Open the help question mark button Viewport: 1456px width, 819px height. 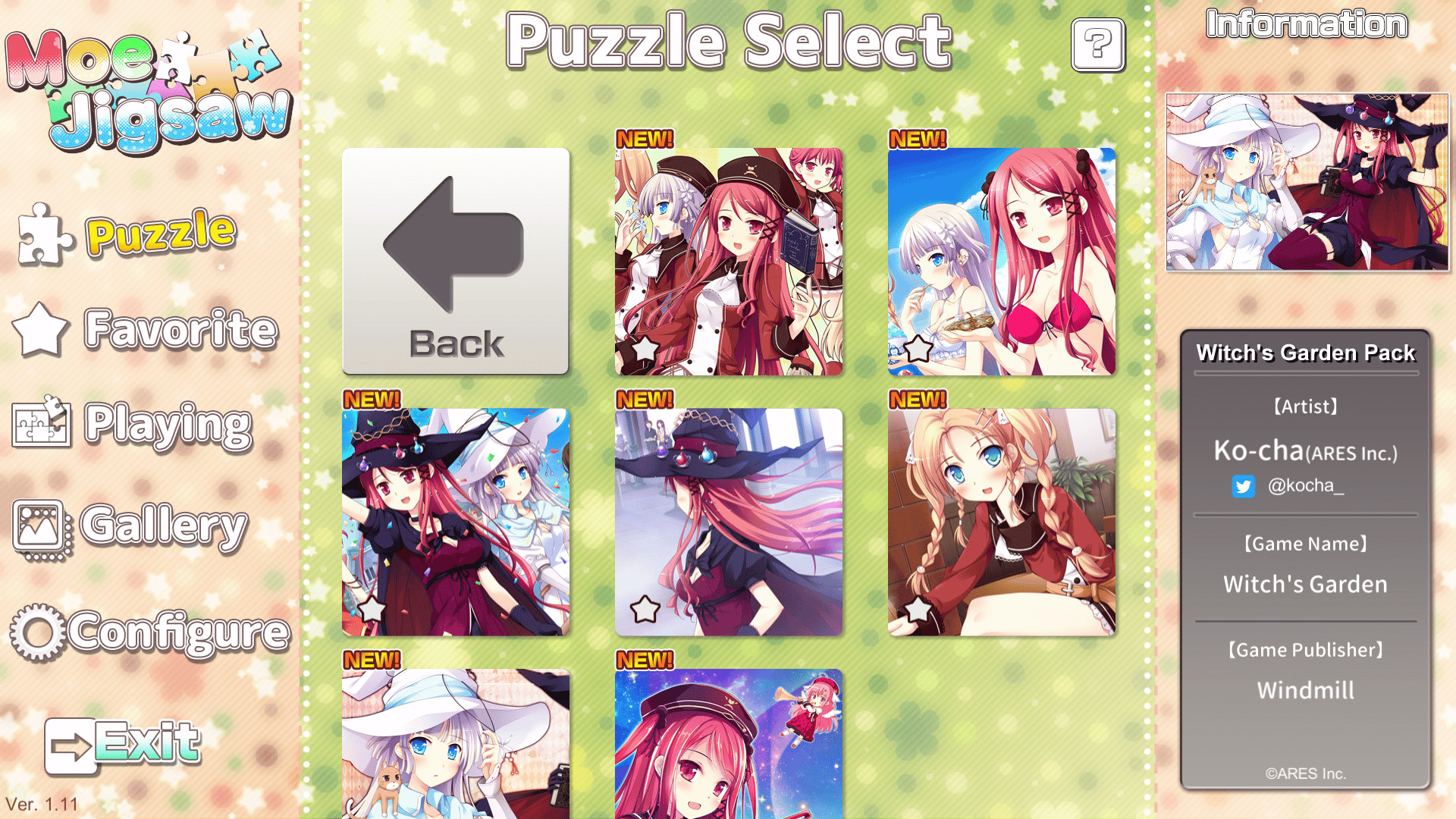[1097, 45]
